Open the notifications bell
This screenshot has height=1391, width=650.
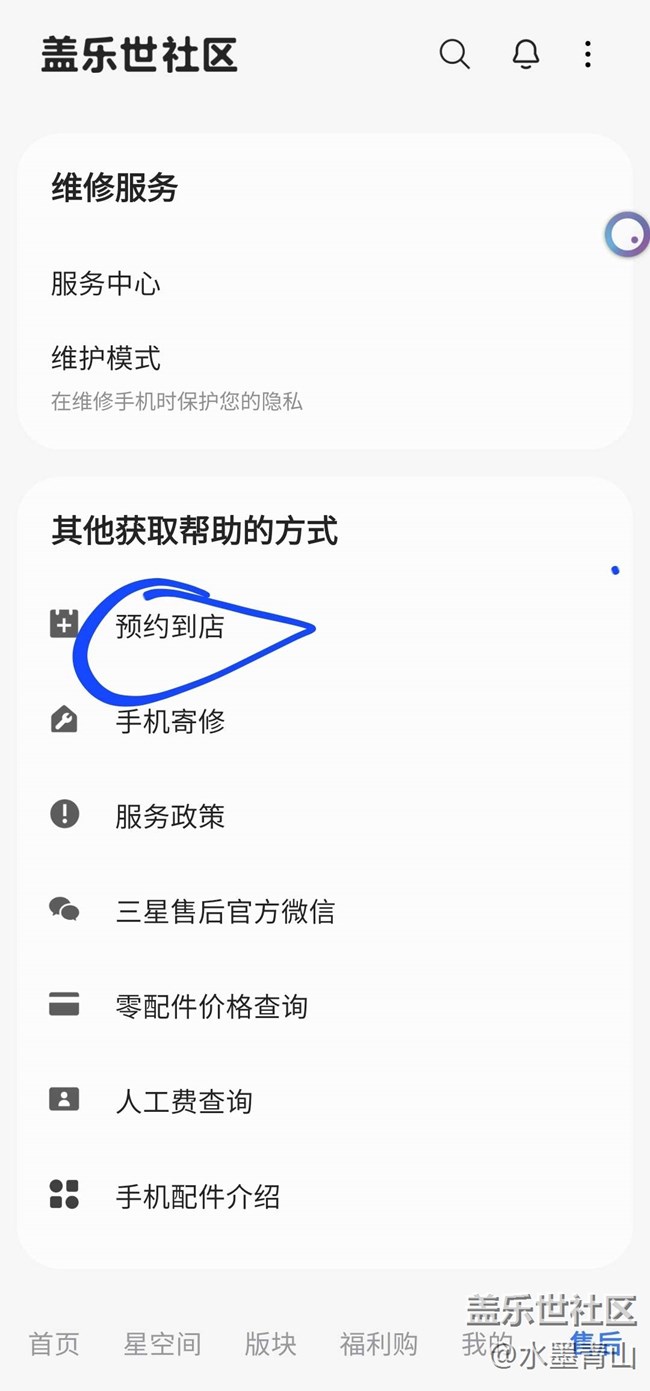[526, 54]
